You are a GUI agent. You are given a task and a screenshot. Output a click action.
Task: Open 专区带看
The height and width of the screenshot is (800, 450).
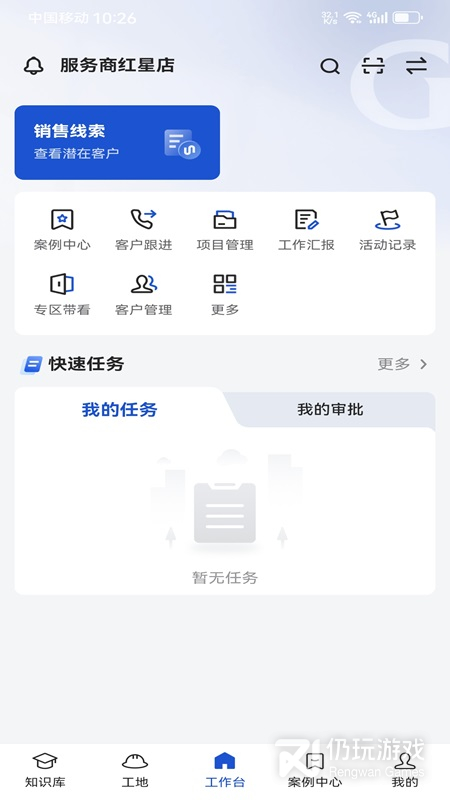click(62, 294)
